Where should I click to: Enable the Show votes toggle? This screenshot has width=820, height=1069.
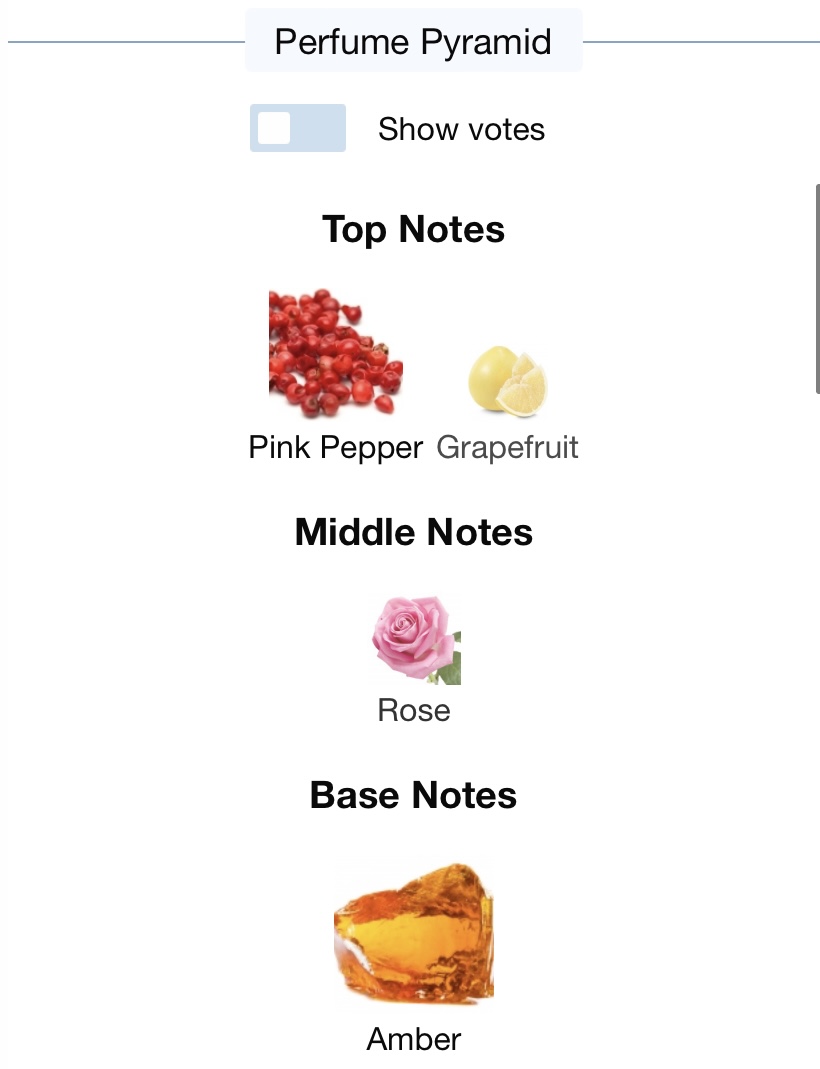coord(297,128)
